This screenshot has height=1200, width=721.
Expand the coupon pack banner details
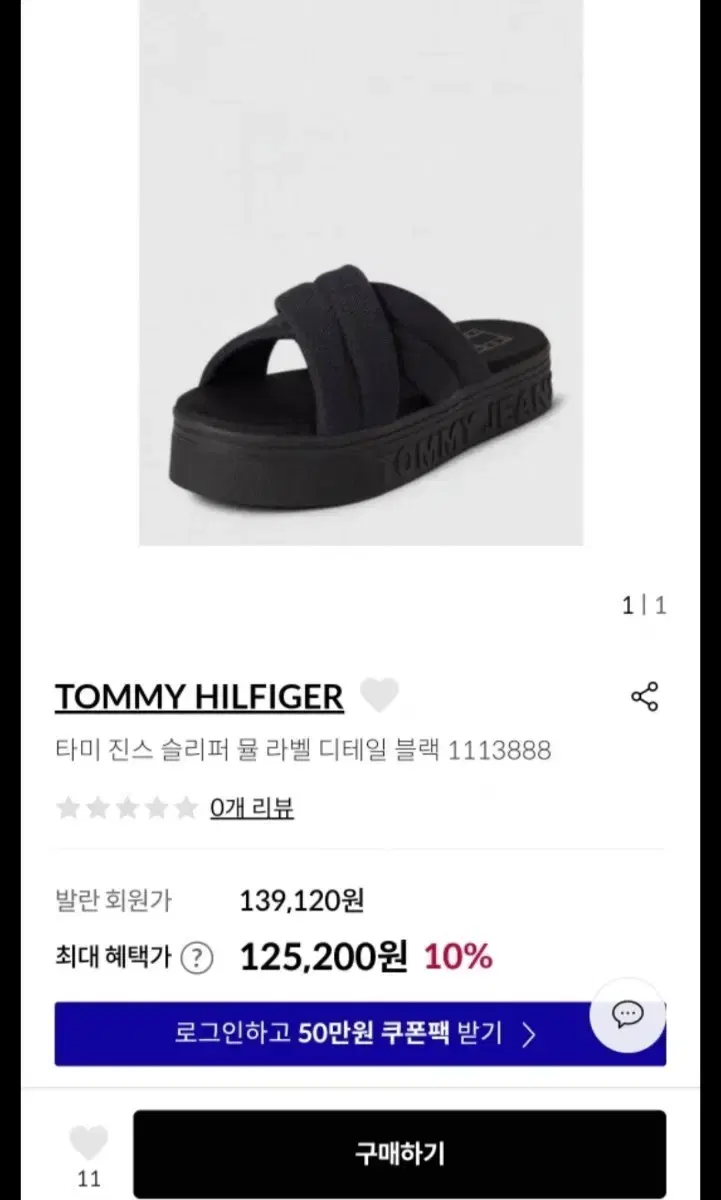pyautogui.click(x=360, y=1035)
